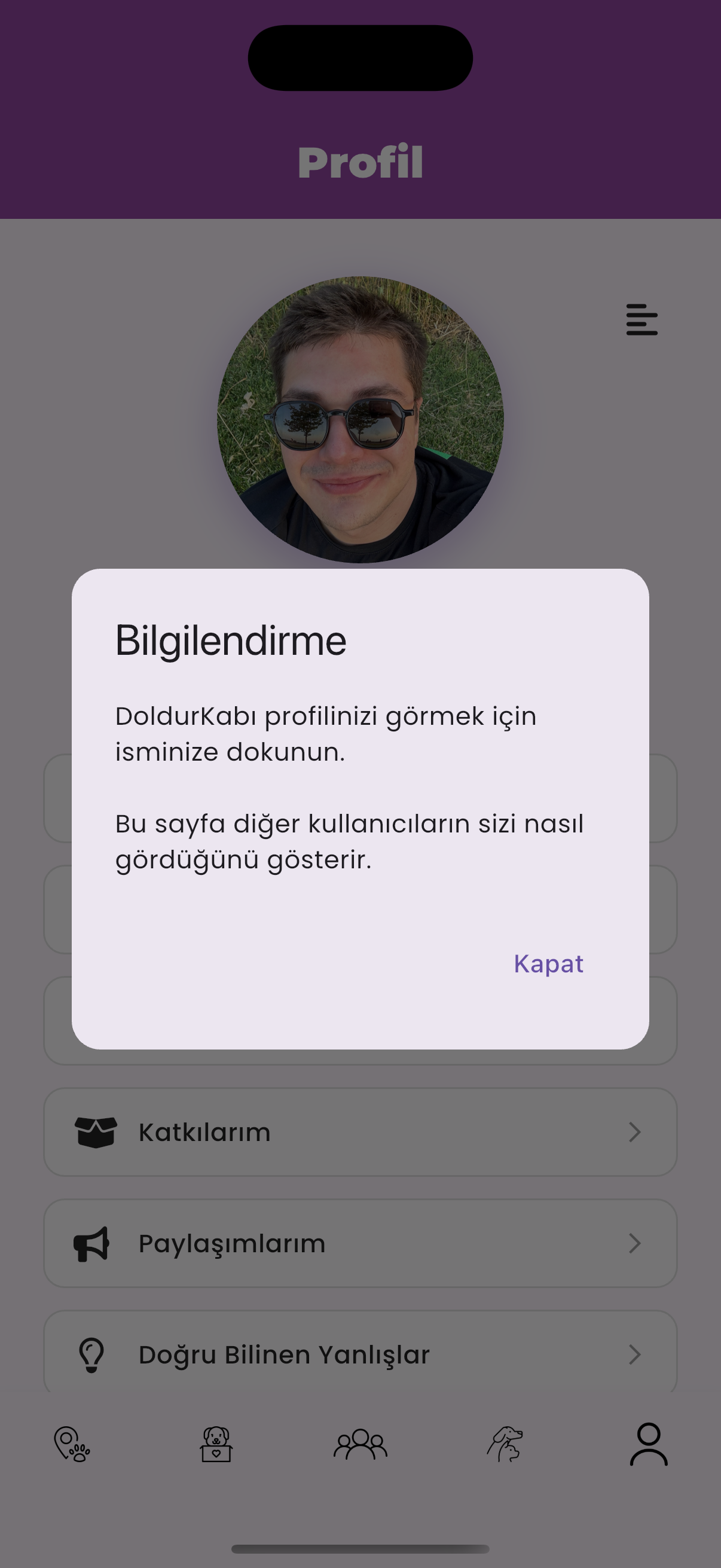Switch to the map paw location tab
The image size is (721, 1568).
coord(72,1444)
